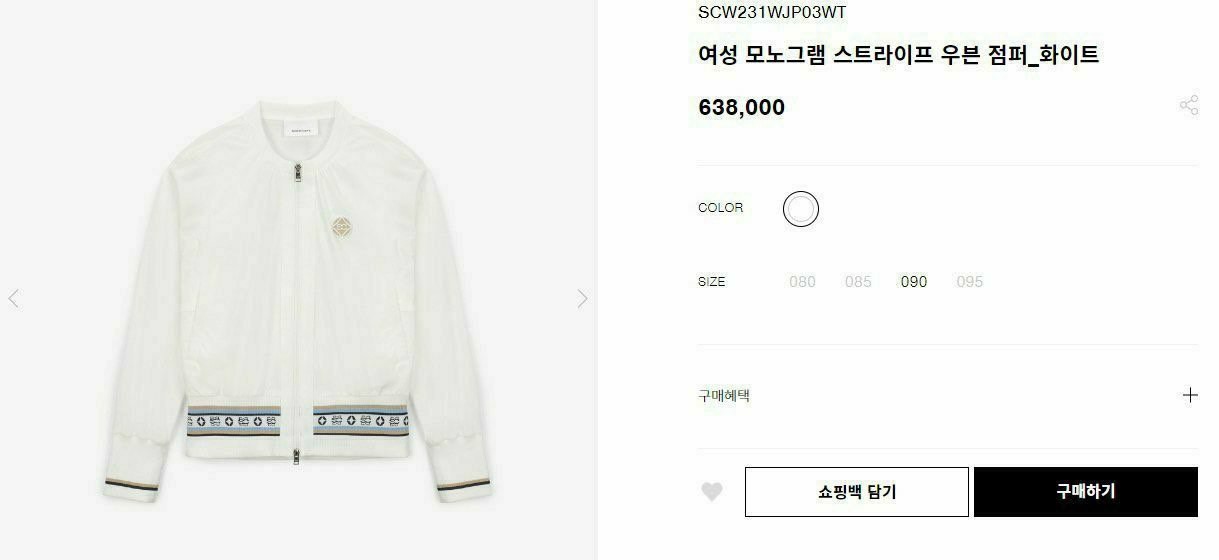This screenshot has width=1219, height=560.
Task: Share this product
Action: click(1188, 105)
